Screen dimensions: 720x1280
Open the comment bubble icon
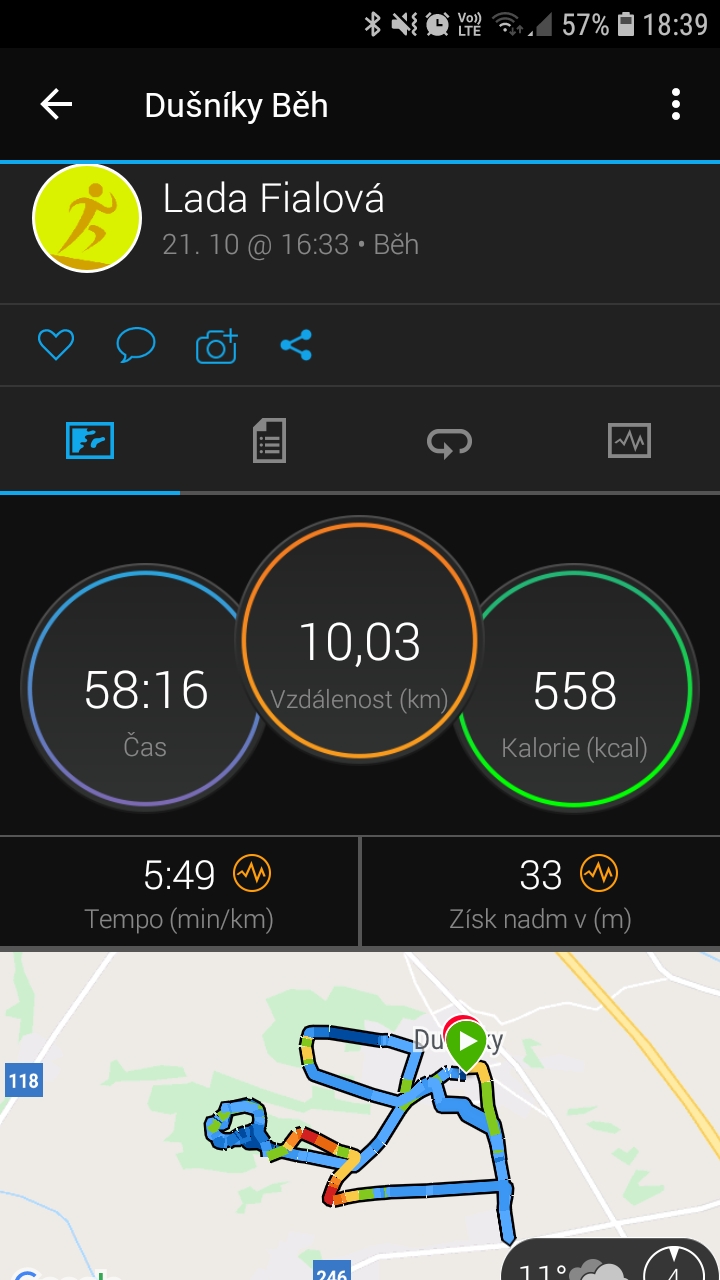click(136, 346)
